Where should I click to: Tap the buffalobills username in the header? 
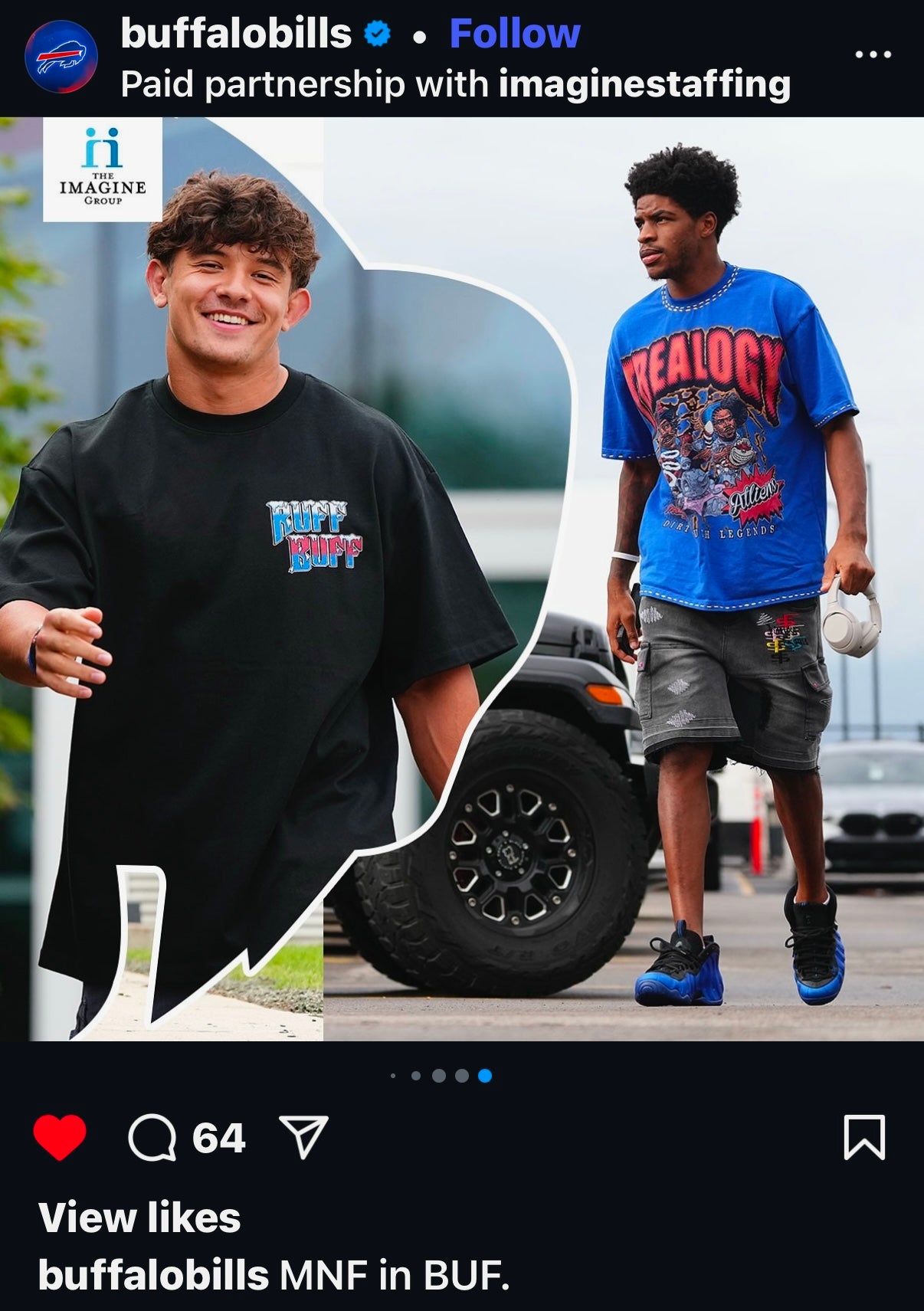point(235,34)
